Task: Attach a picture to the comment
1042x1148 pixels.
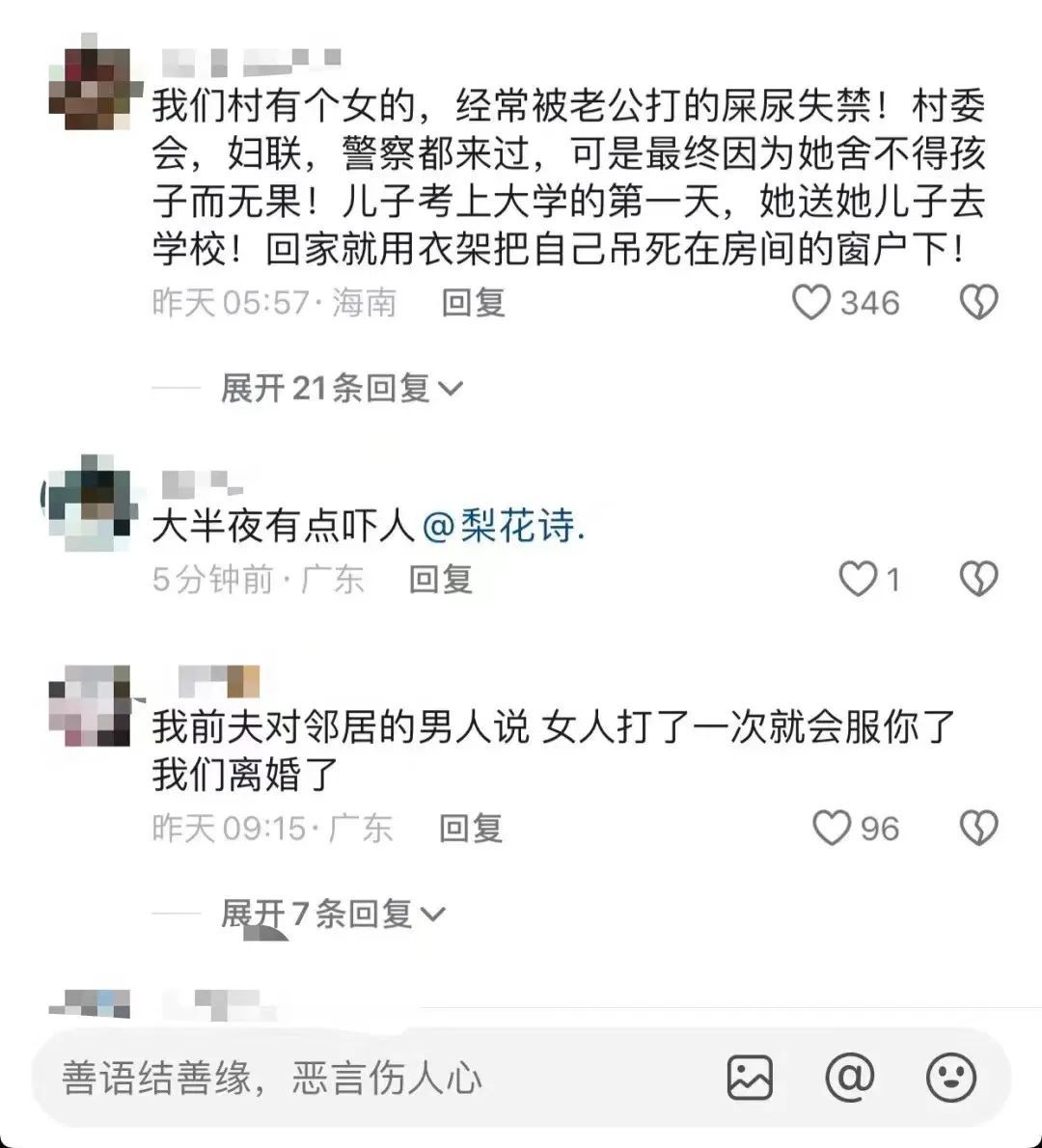Action: [750, 1078]
